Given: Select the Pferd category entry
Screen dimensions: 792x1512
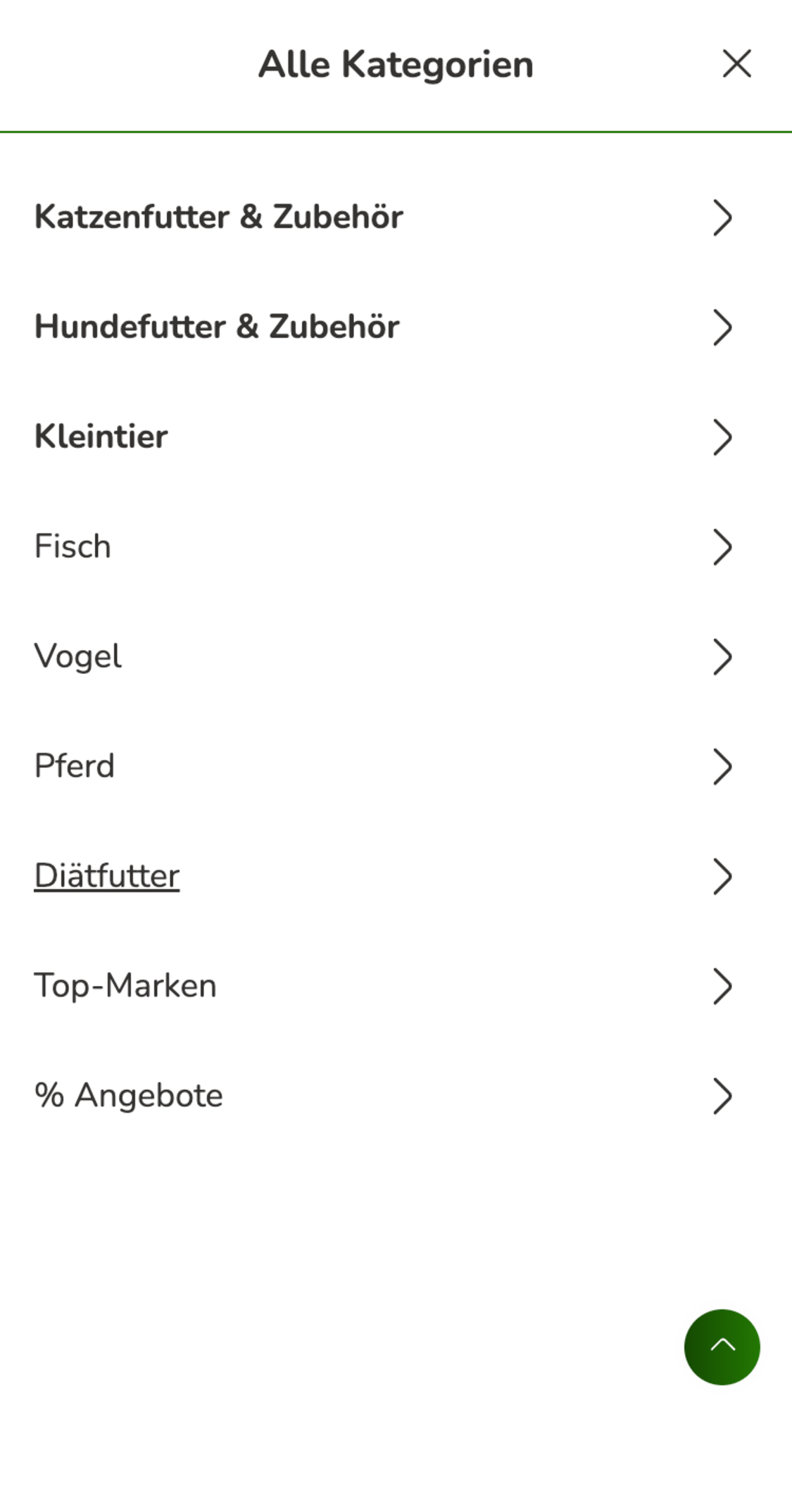Looking at the screenshot, I should 75,766.
